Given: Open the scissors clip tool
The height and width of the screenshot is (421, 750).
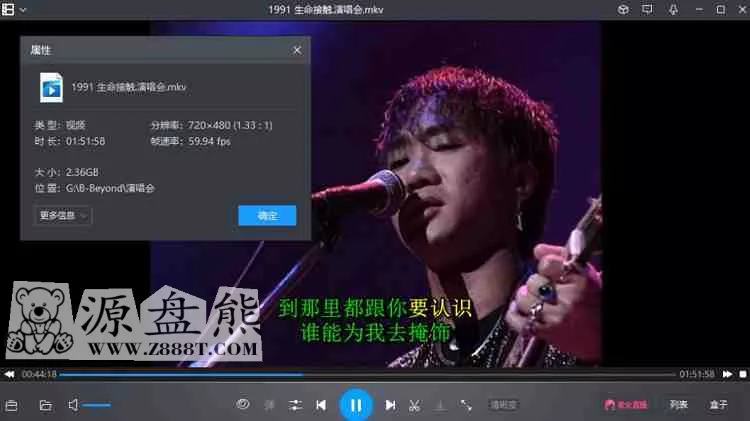Looking at the screenshot, I should (x=415, y=405).
